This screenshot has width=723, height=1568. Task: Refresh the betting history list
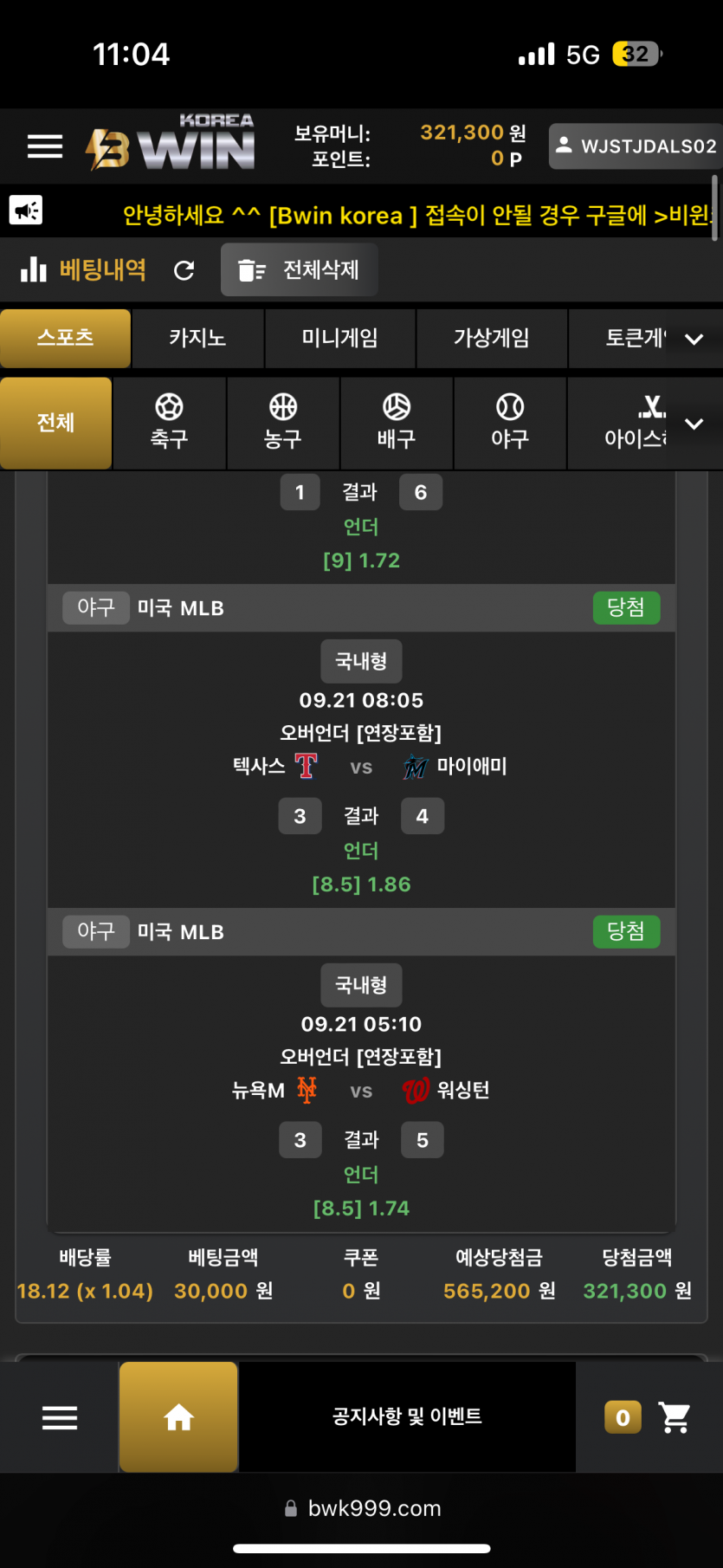pyautogui.click(x=184, y=270)
